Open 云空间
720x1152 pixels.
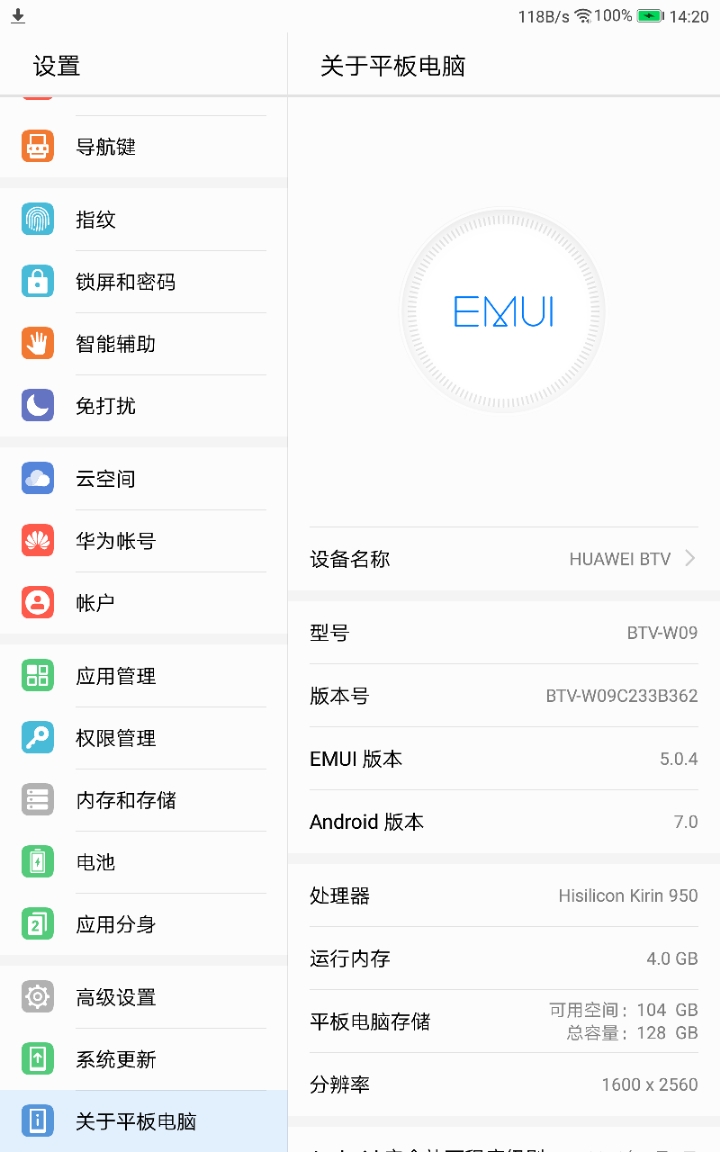point(143,479)
